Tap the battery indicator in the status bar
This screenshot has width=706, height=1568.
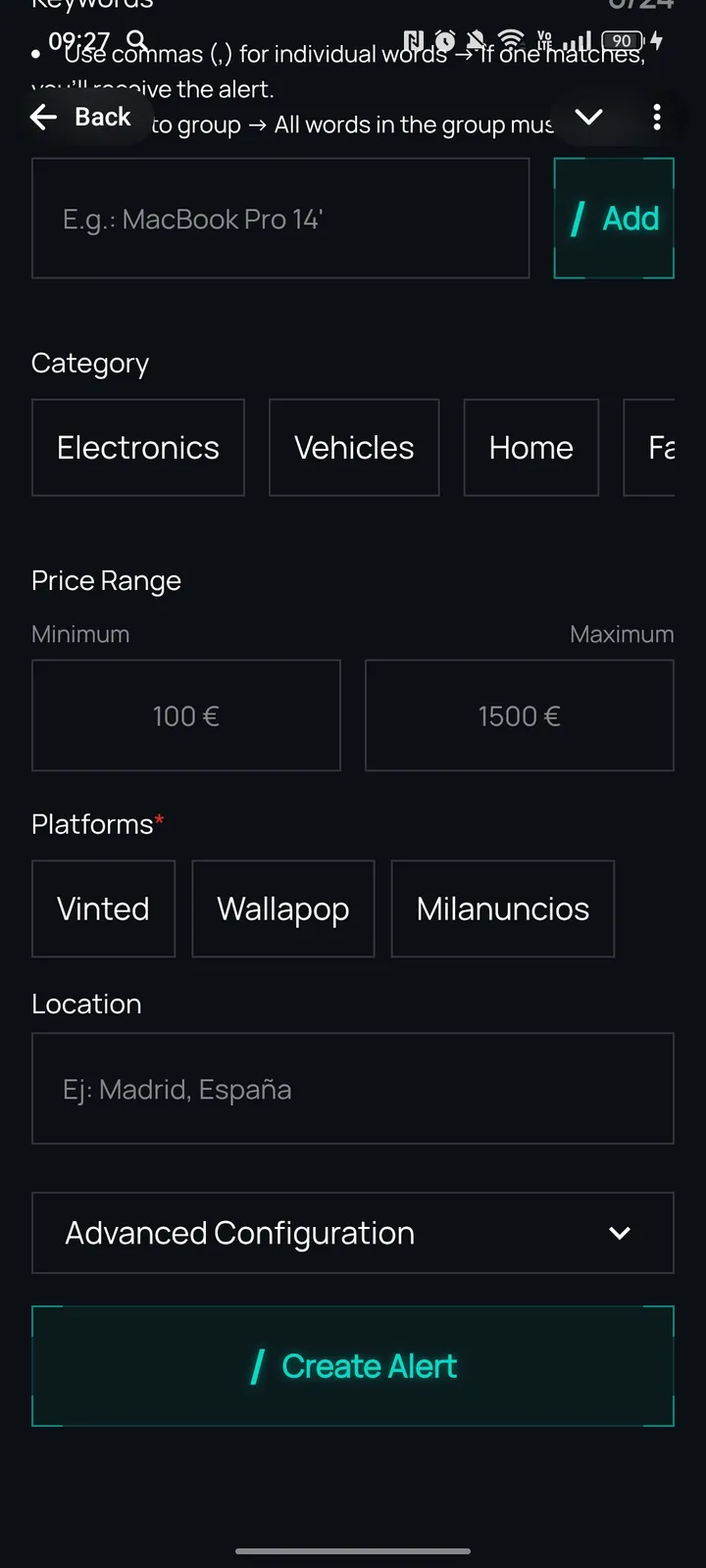tap(620, 41)
